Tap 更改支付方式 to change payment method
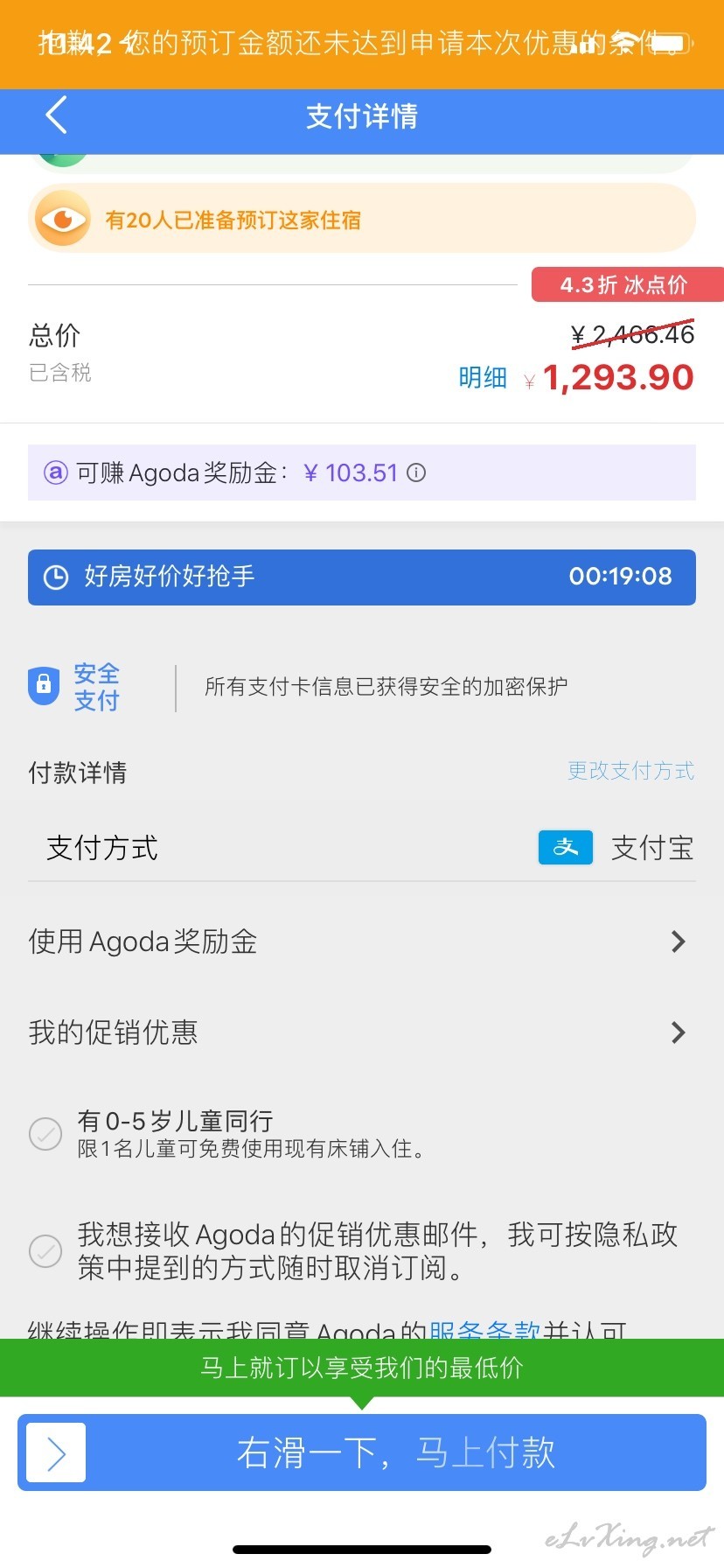Viewport: 724px width, 1568px height. coord(630,771)
